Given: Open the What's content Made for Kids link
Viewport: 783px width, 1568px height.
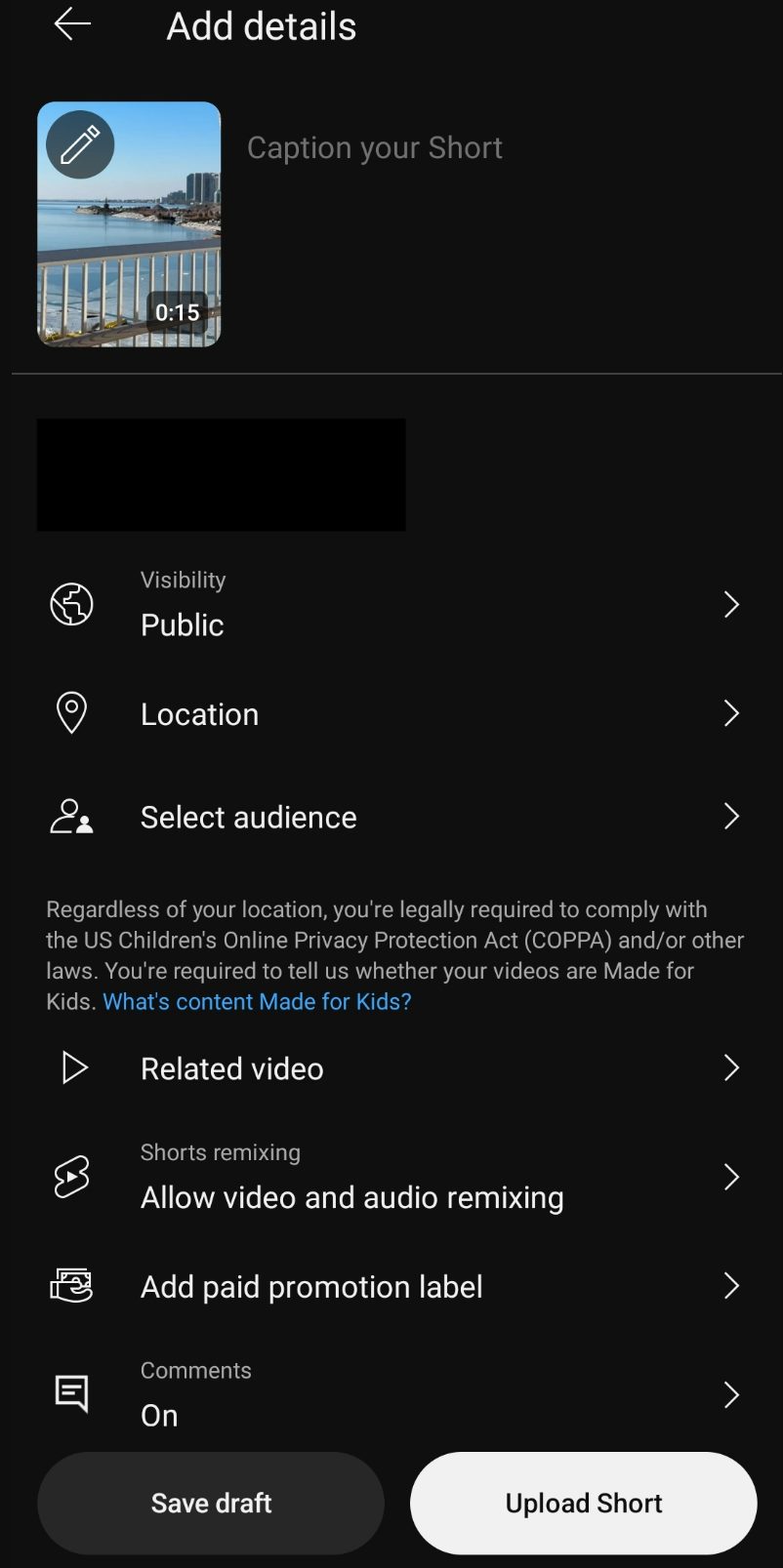Looking at the screenshot, I should coord(257,1001).
